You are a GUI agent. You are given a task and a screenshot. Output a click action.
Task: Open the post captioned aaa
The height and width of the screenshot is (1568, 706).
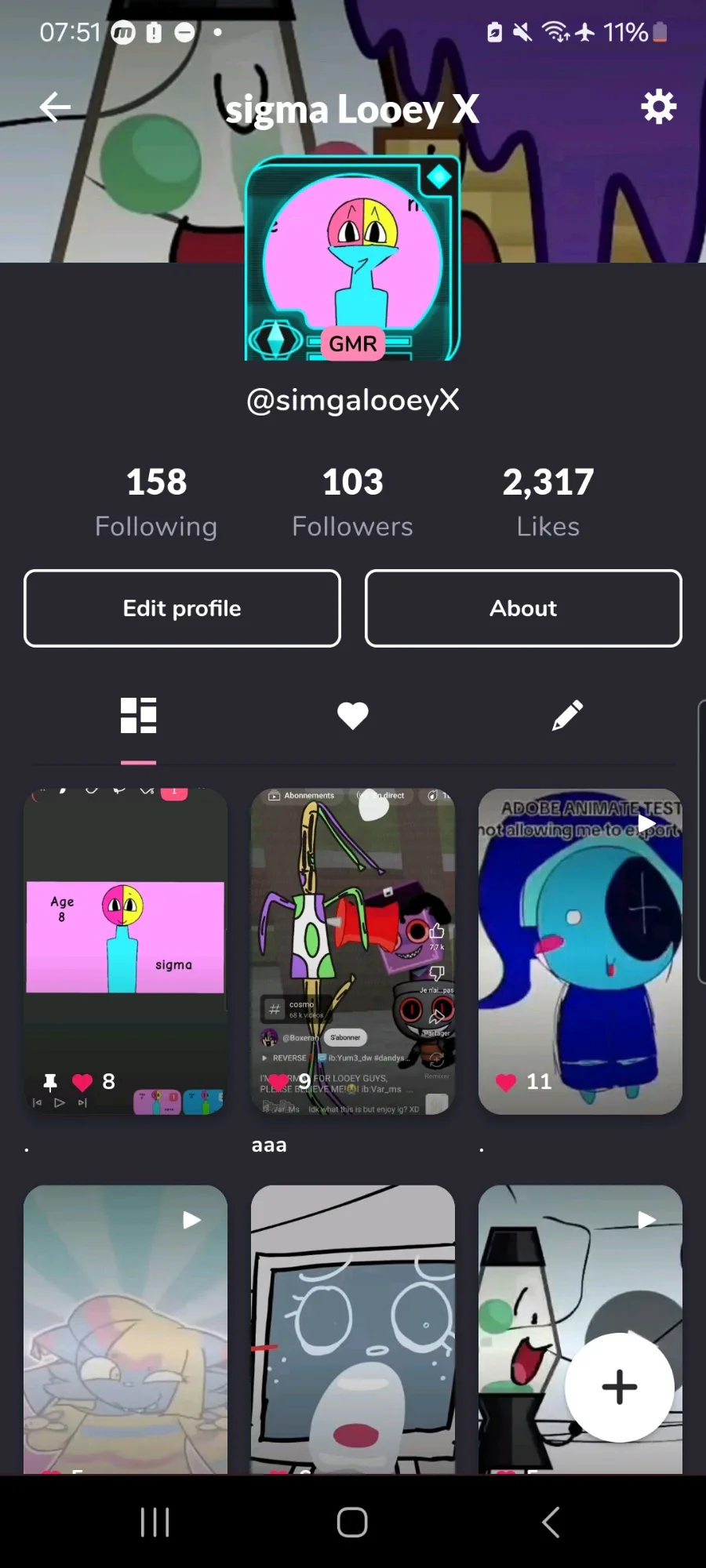353,952
